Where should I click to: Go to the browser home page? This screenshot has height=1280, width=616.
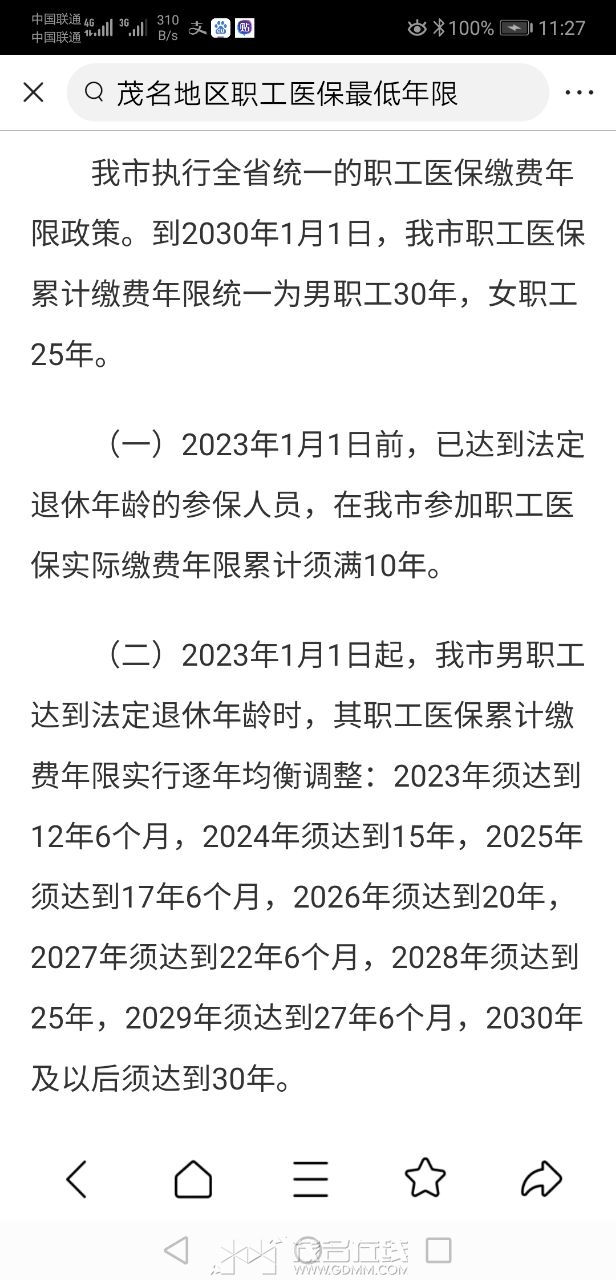click(x=193, y=1179)
